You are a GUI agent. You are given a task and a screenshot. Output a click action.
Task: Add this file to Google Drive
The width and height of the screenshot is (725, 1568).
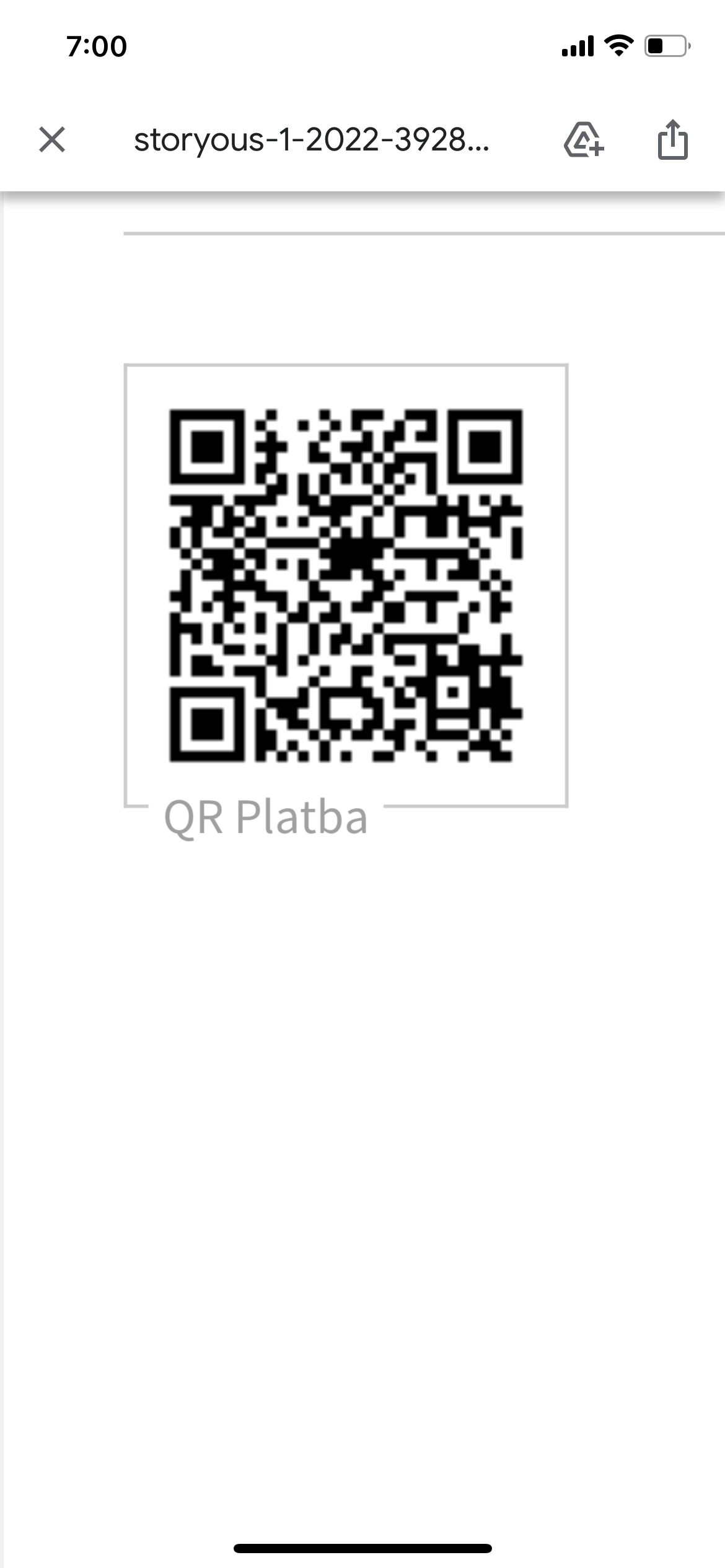(x=584, y=139)
